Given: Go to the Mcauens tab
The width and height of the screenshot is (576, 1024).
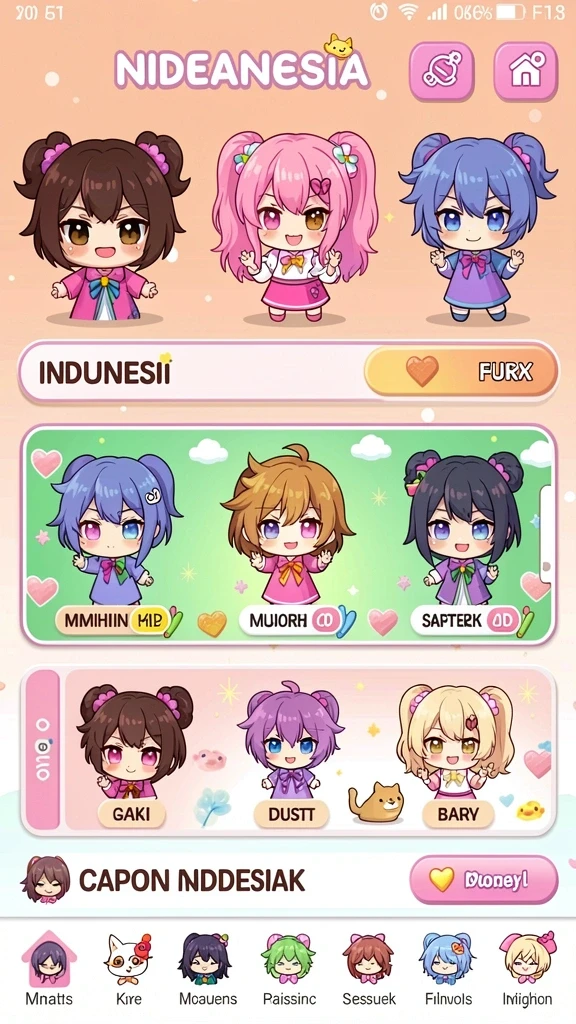Looking at the screenshot, I should click(x=208, y=968).
